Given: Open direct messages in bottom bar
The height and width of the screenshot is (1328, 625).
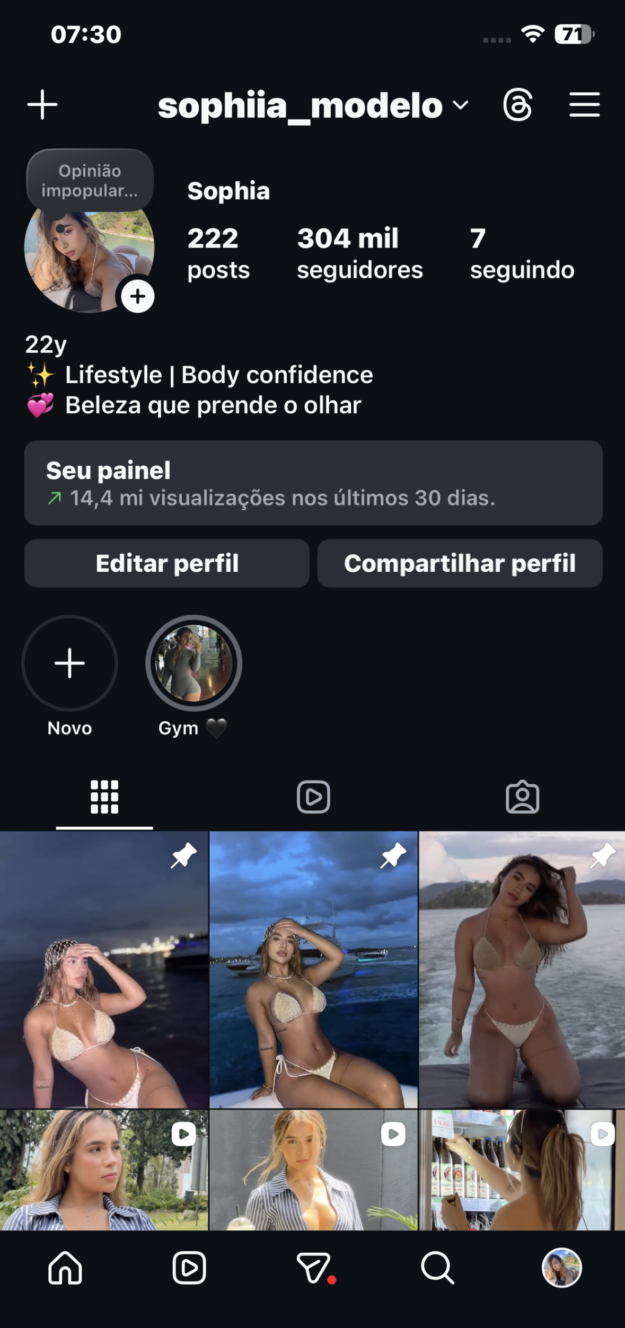Looking at the screenshot, I should tap(313, 1268).
